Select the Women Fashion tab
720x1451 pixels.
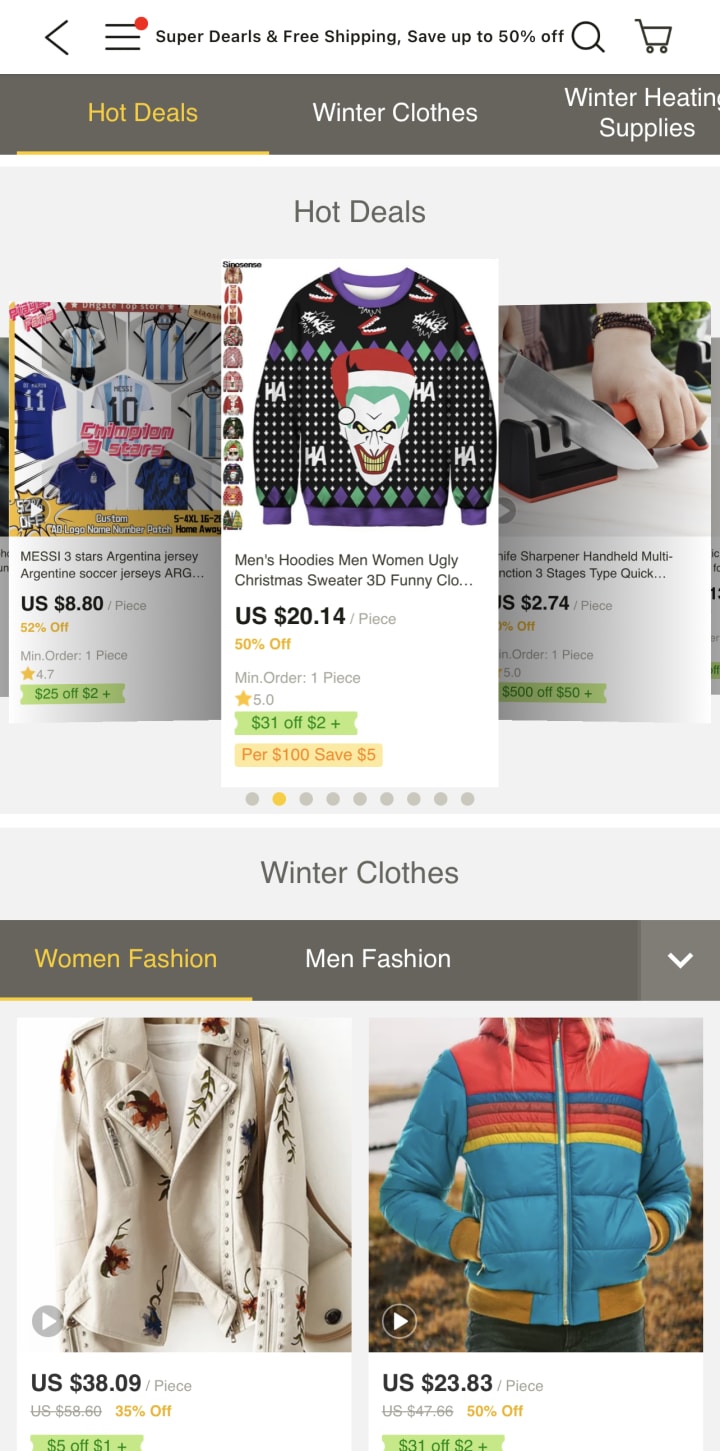pos(126,959)
